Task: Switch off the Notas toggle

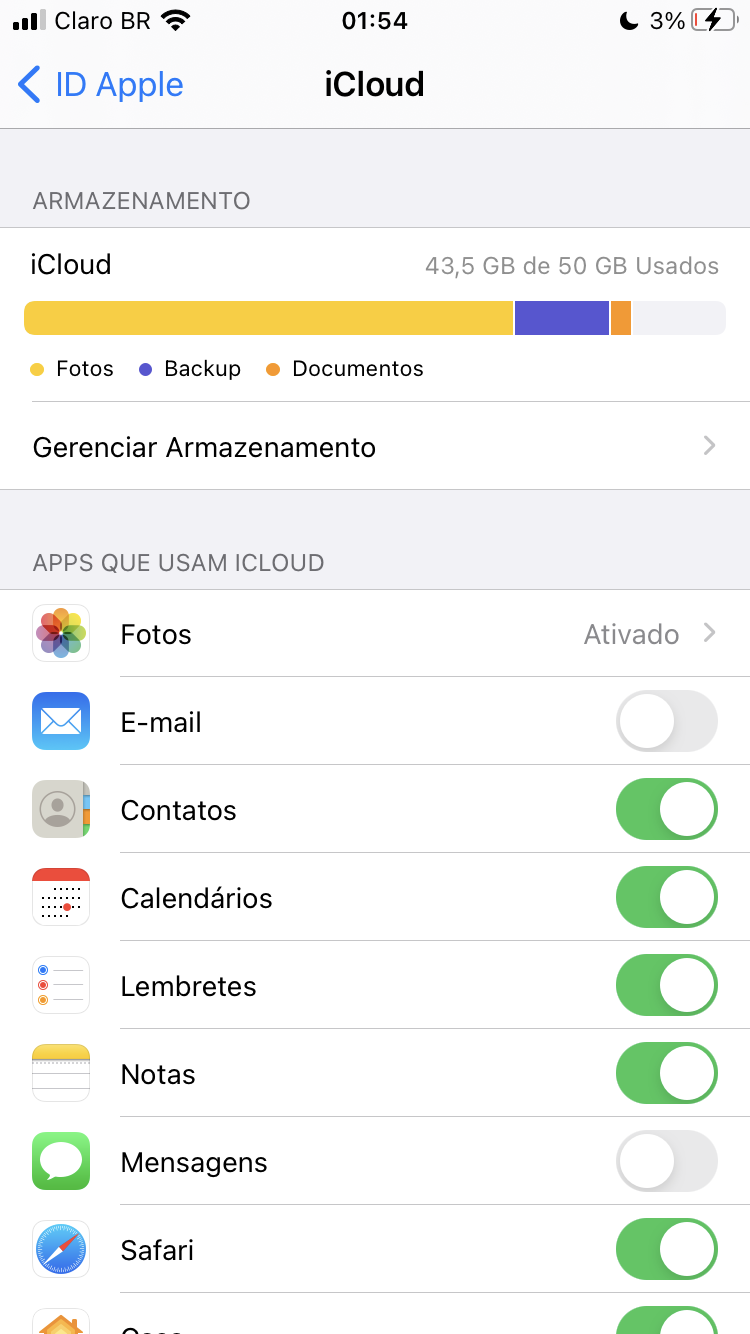Action: [666, 1074]
